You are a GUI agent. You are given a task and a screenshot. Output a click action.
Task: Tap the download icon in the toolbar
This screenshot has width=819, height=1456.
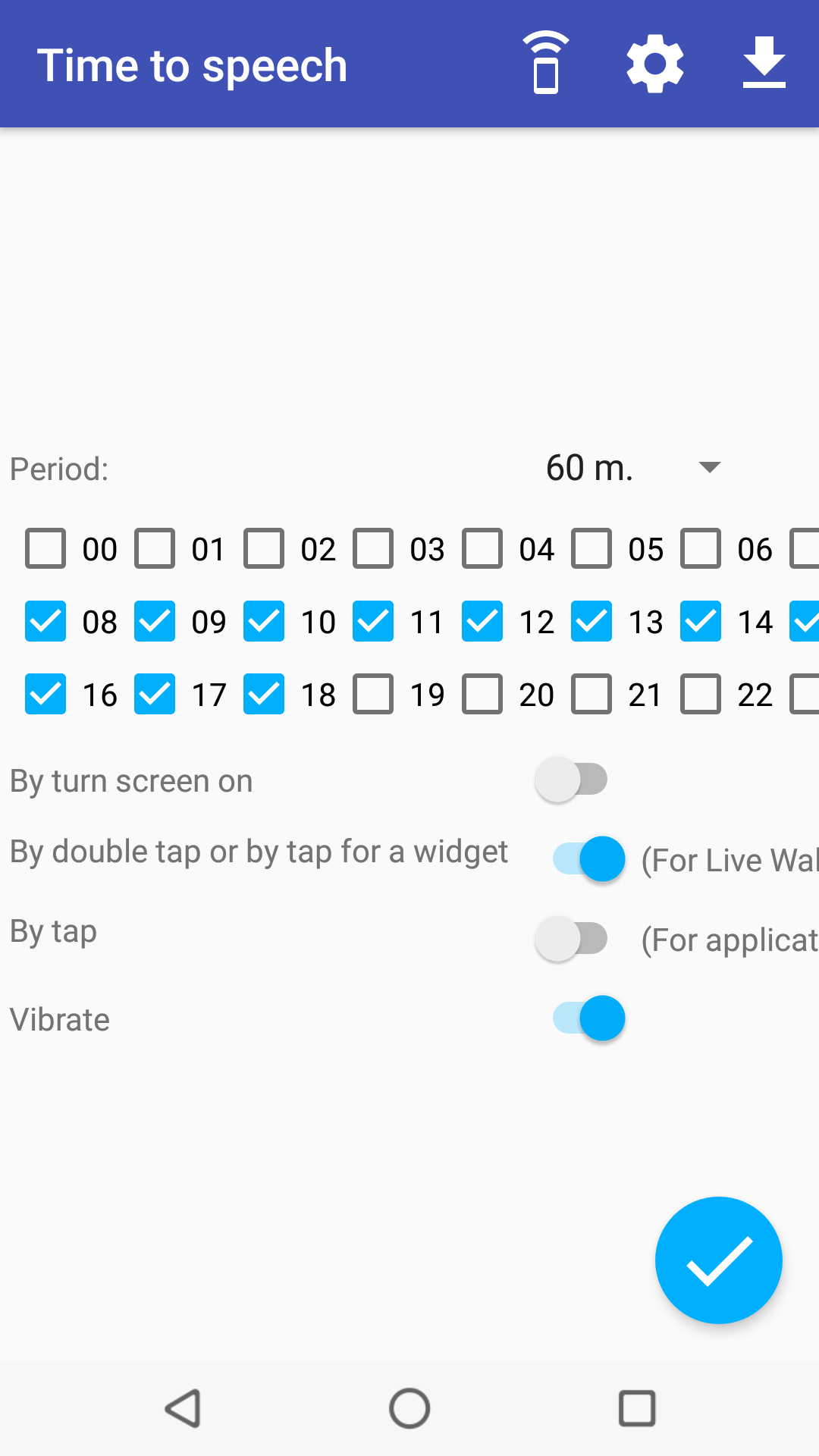click(764, 63)
